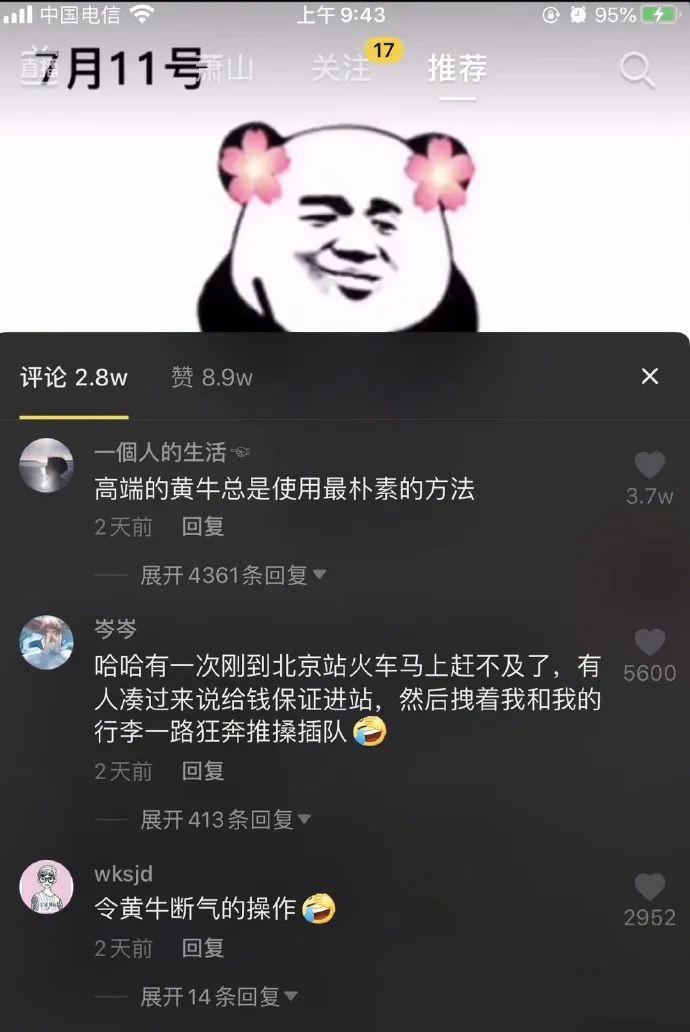Select the 评论 2.8w tab

pyautogui.click(x=74, y=377)
